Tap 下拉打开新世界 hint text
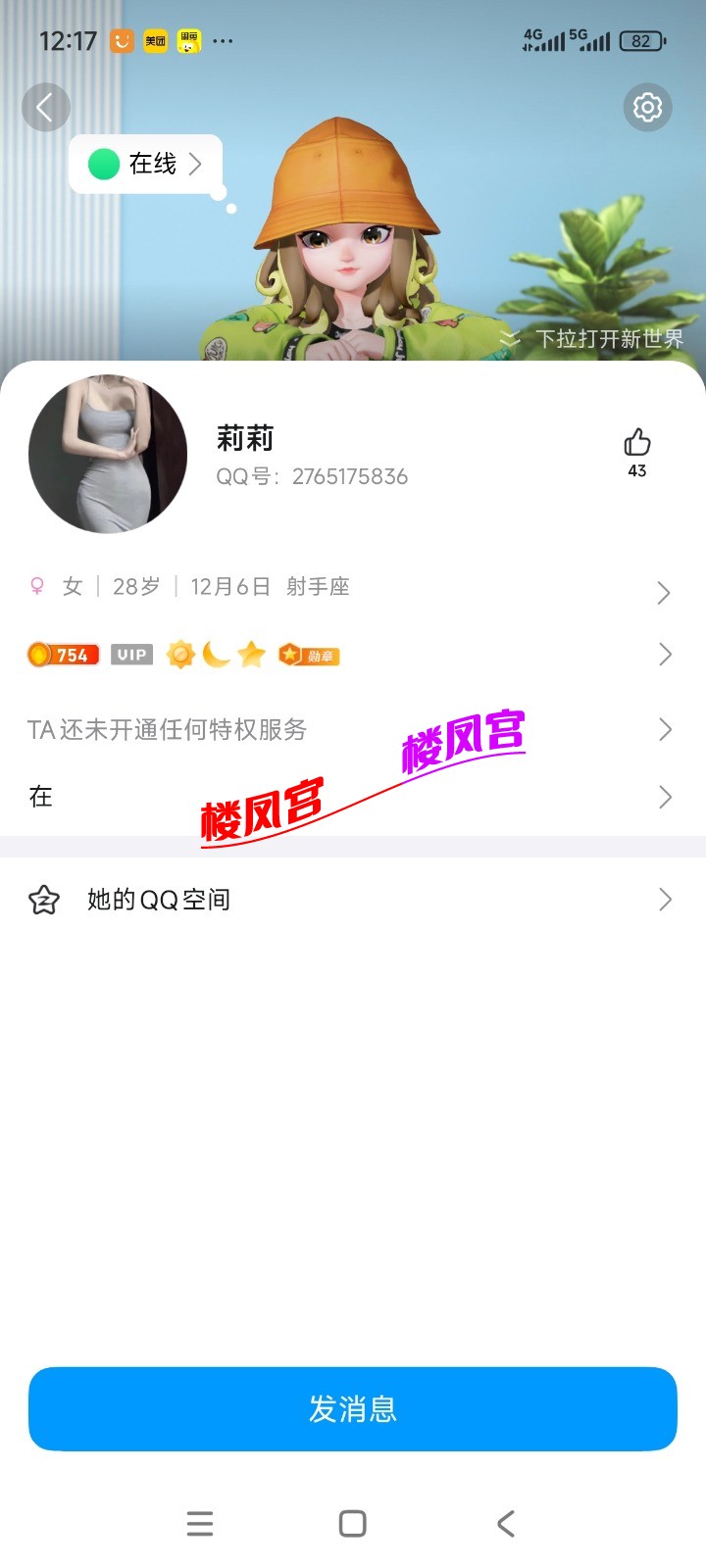706x1568 pixels. click(610, 338)
